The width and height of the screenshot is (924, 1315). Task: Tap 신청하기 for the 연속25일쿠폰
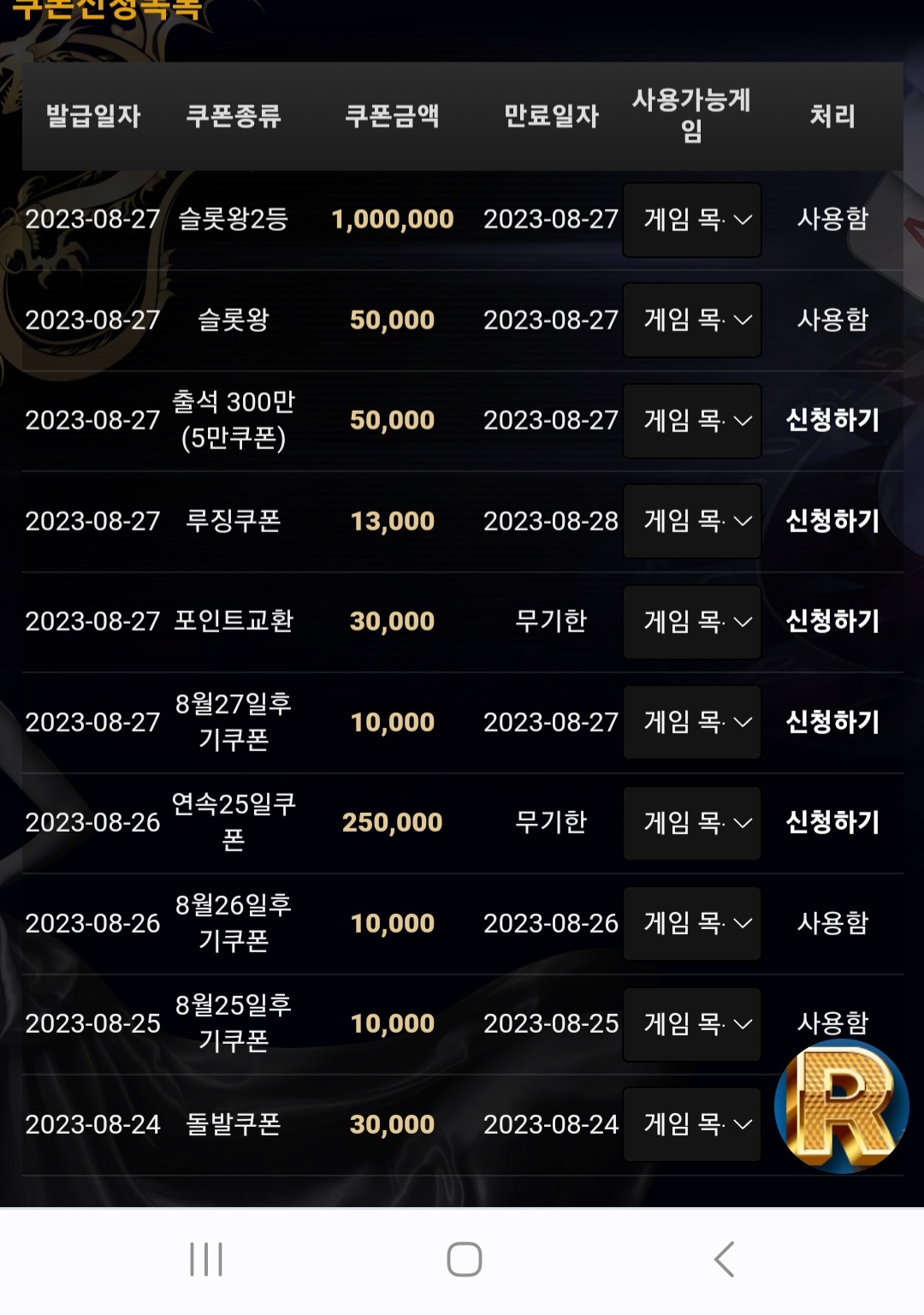[x=832, y=822]
